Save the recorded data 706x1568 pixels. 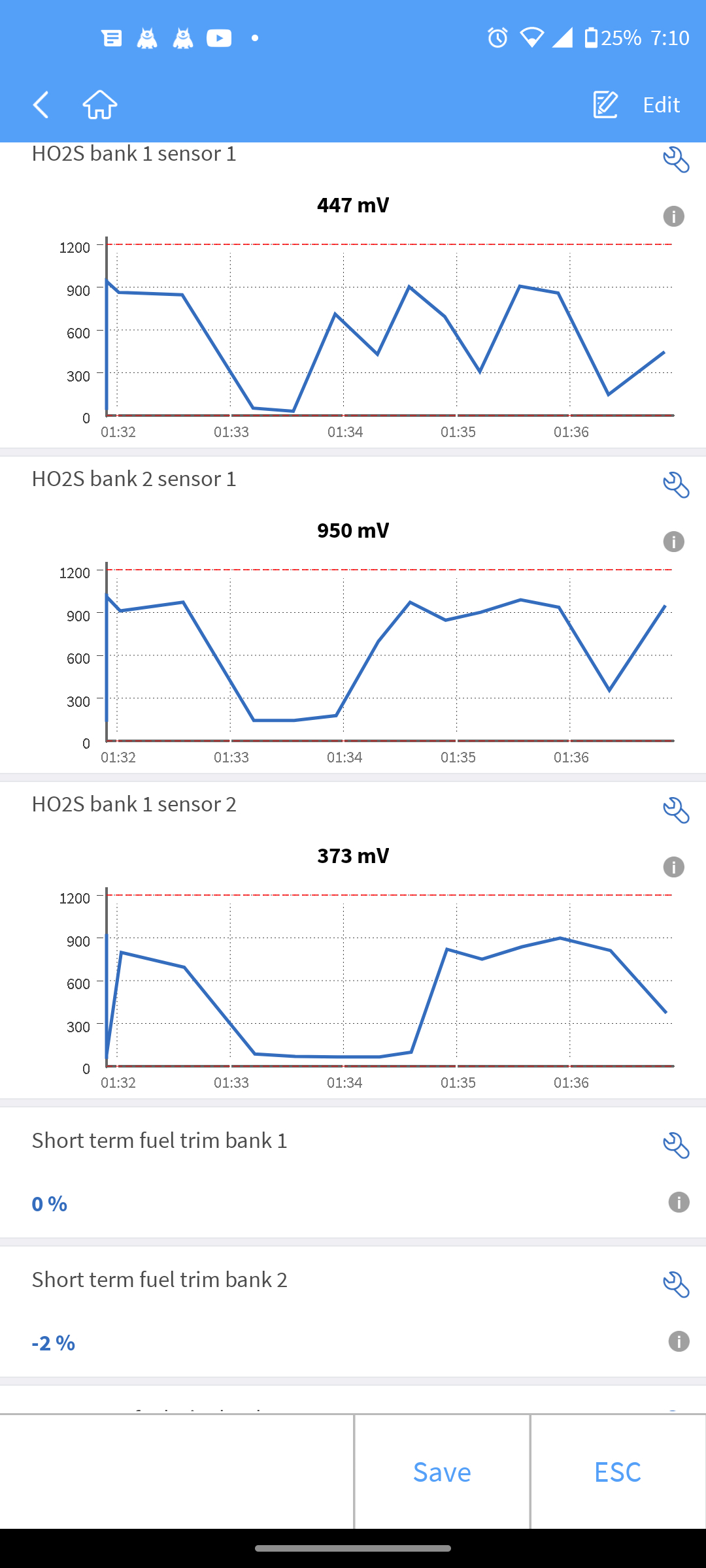pos(442,1472)
